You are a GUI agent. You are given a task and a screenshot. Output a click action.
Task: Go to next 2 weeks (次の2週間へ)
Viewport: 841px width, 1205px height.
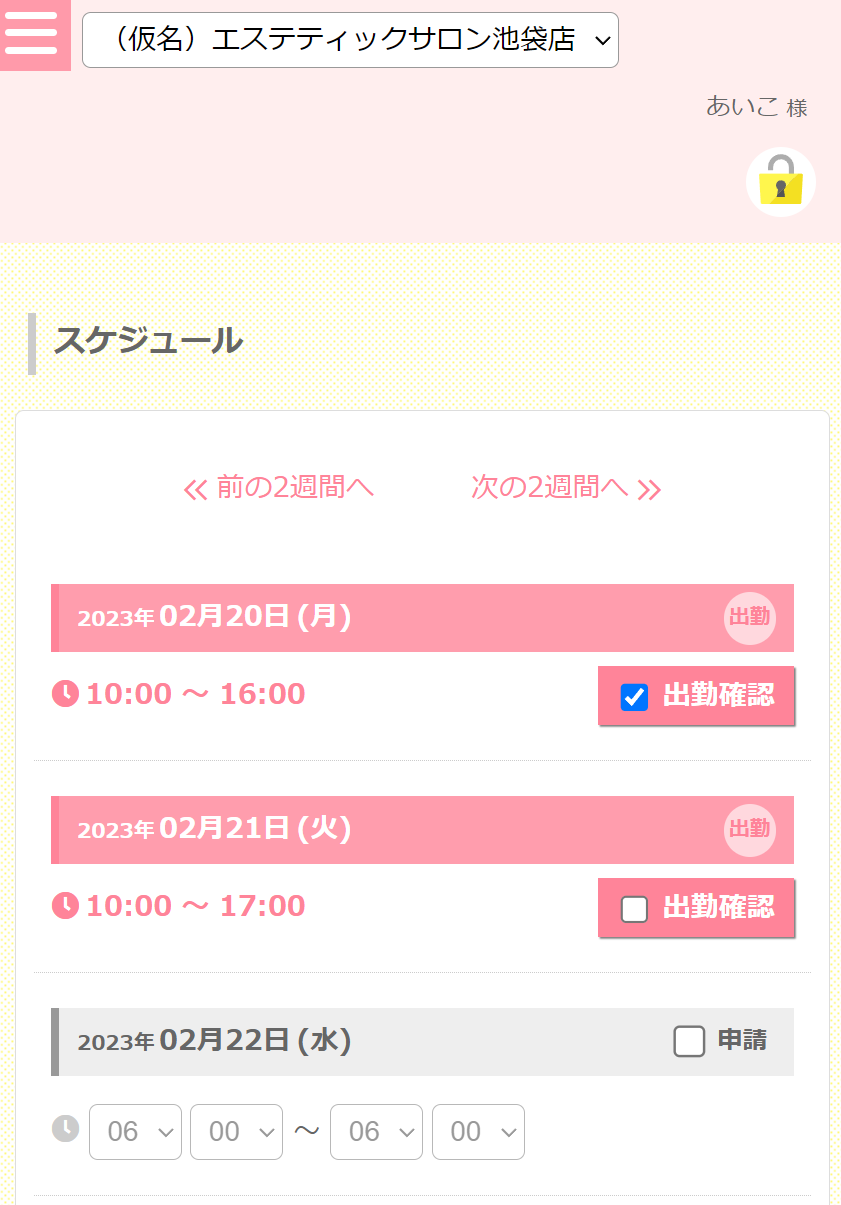click(x=566, y=488)
